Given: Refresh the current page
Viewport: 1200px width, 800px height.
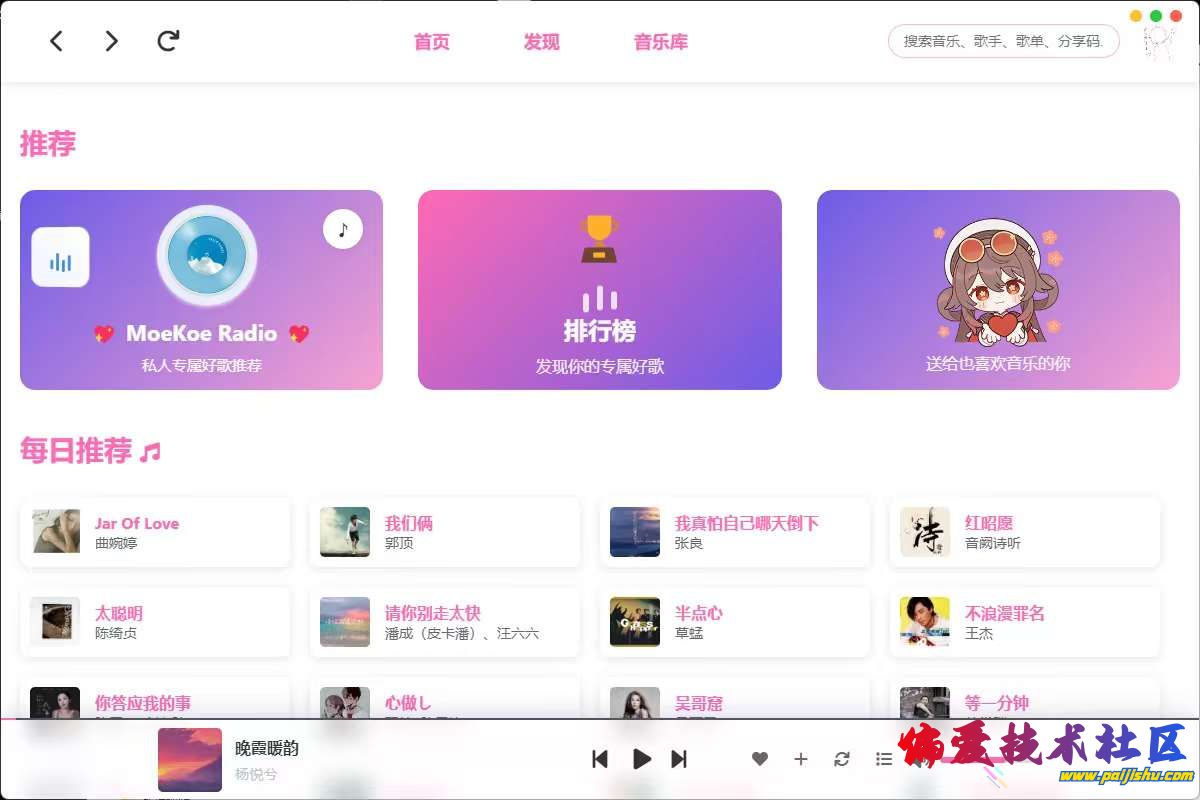Looking at the screenshot, I should tap(168, 41).
